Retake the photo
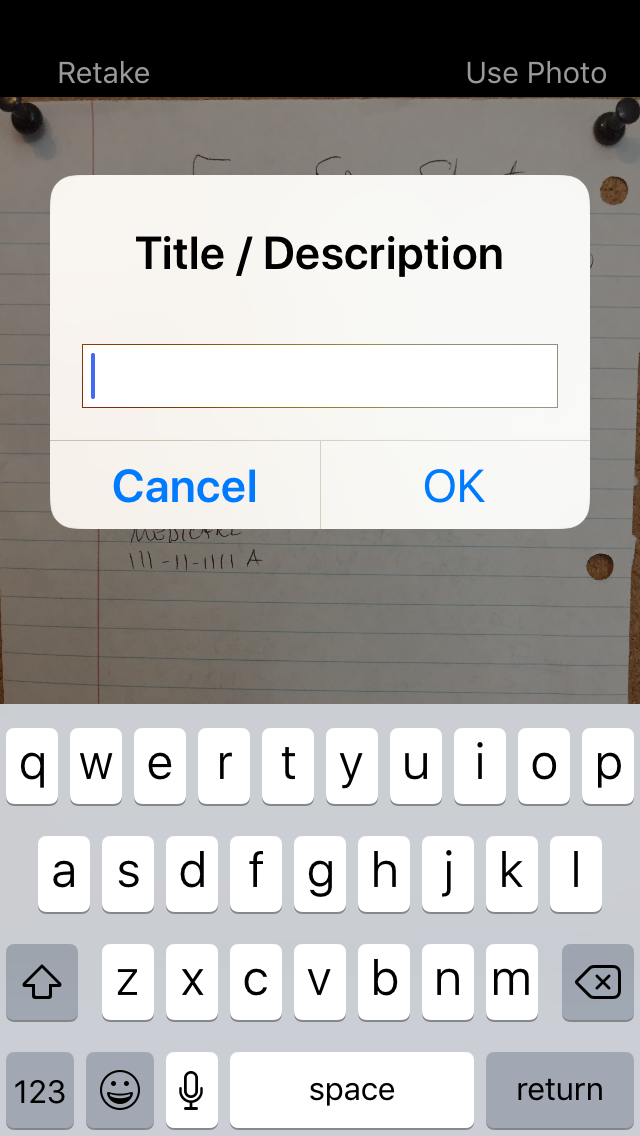This screenshot has height=1136, width=640. tap(104, 73)
